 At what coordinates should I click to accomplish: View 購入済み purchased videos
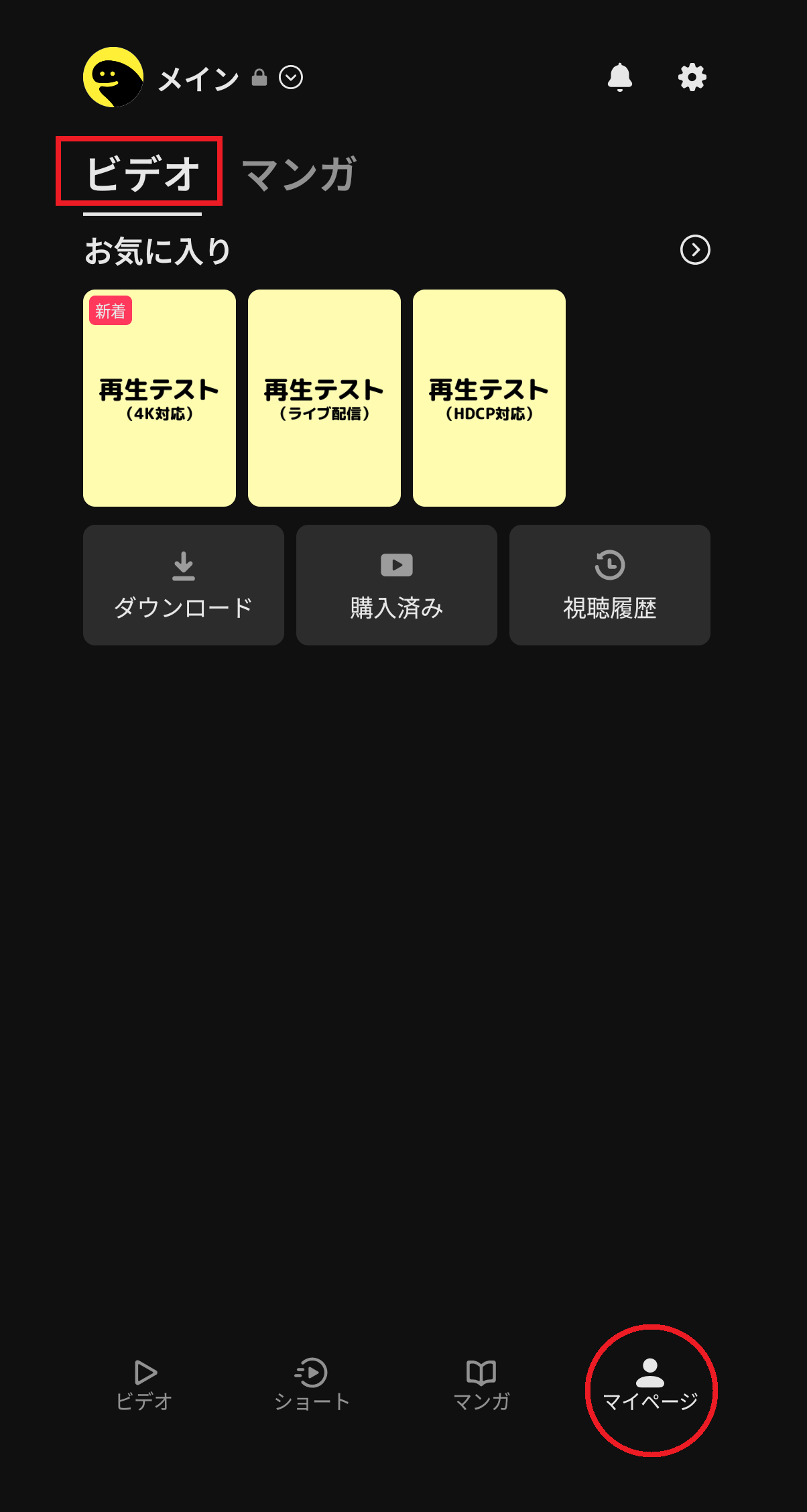pos(397,585)
